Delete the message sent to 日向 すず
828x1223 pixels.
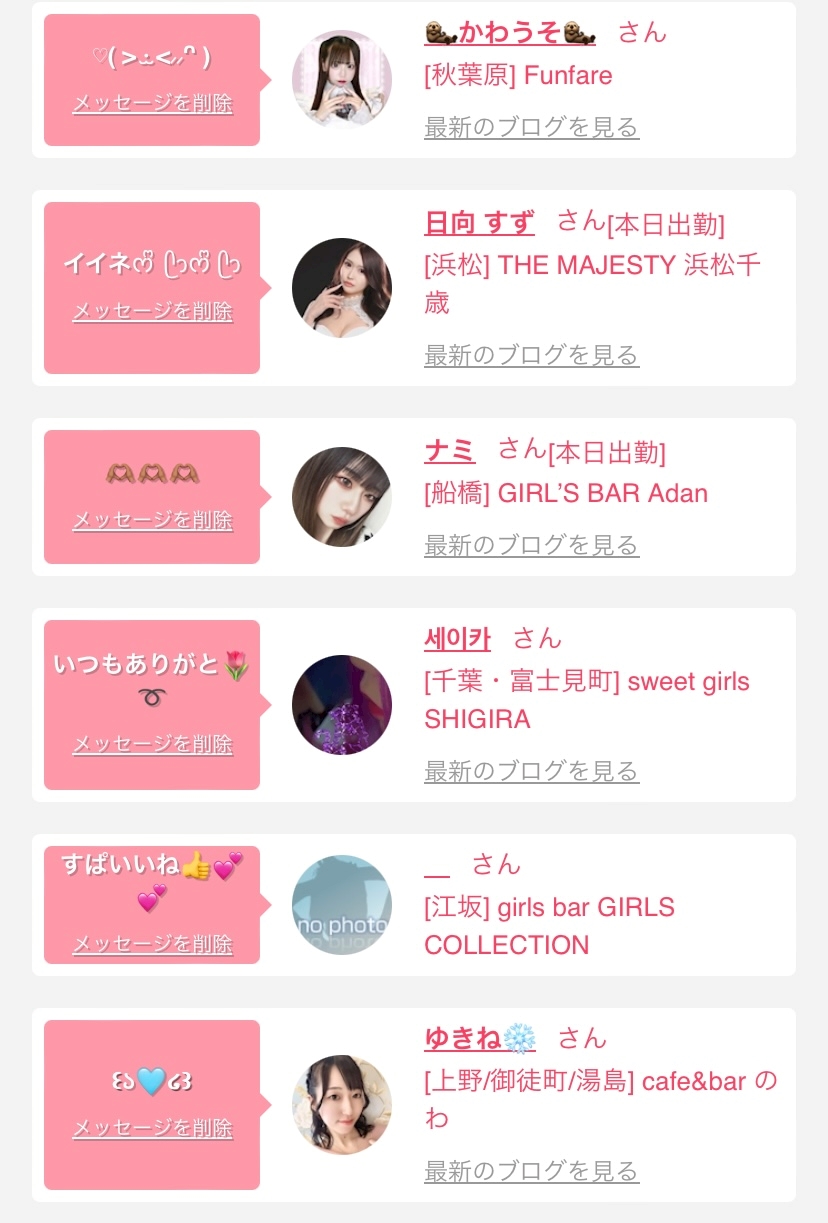152,311
